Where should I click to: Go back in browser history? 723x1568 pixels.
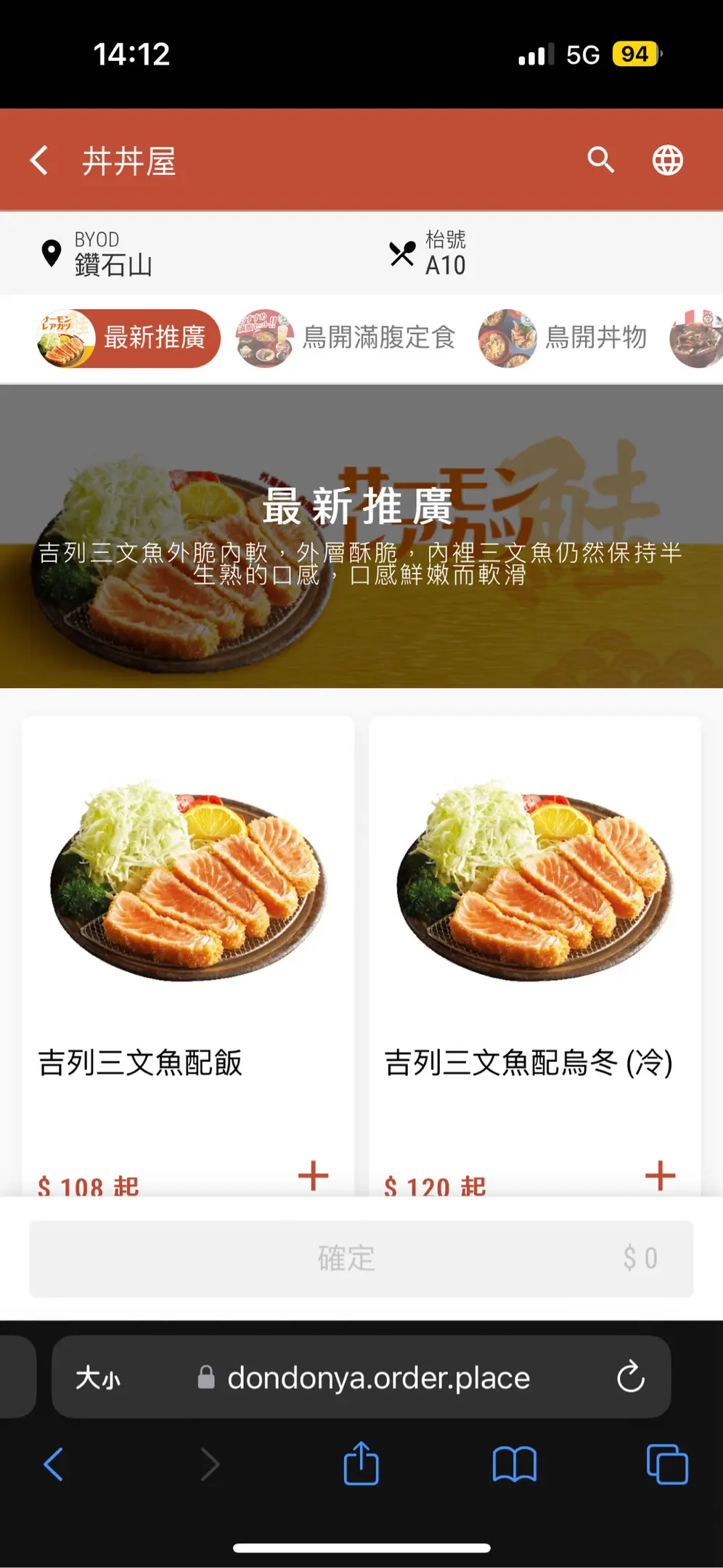(x=54, y=1465)
